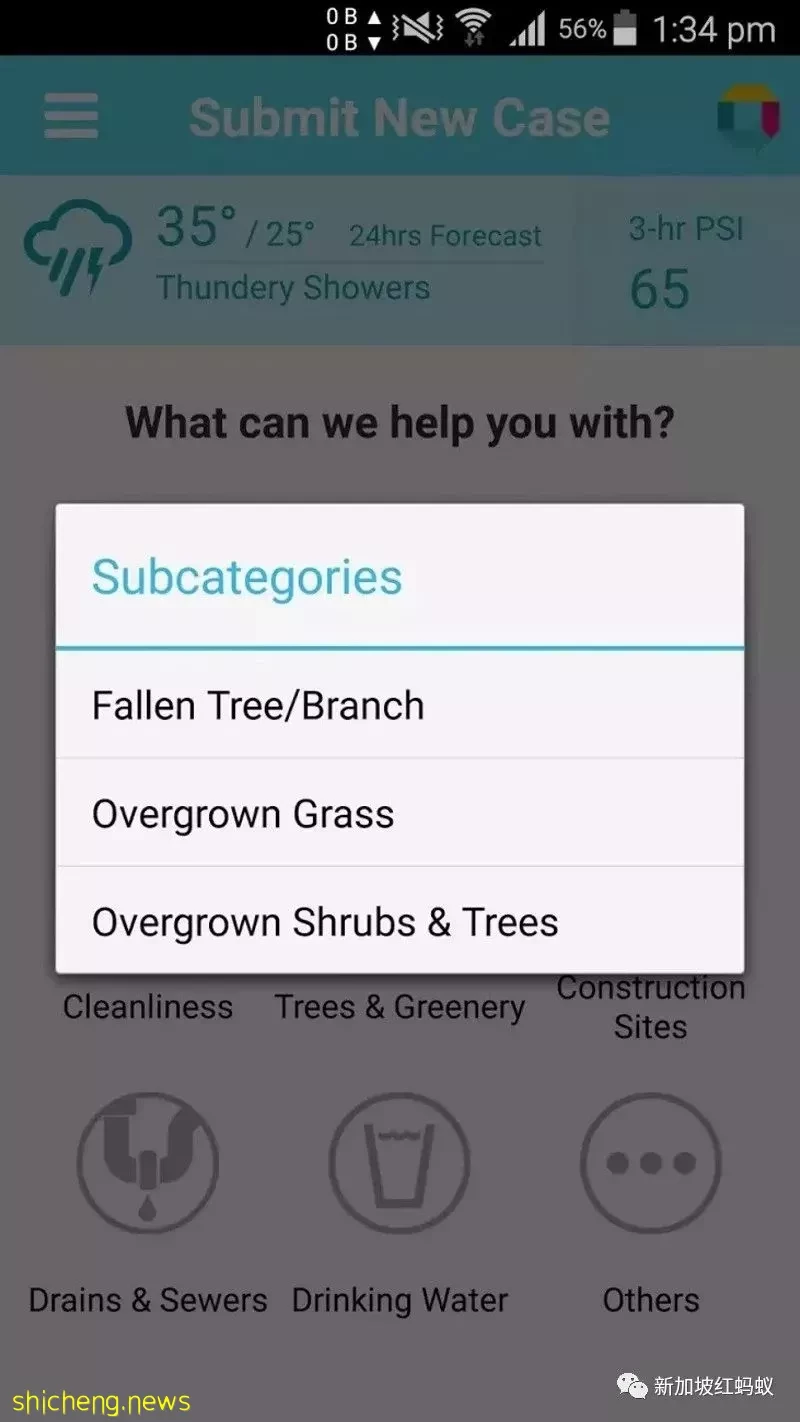Choose the Overgrown Grass option
This screenshot has height=1422, width=800.
click(399, 813)
